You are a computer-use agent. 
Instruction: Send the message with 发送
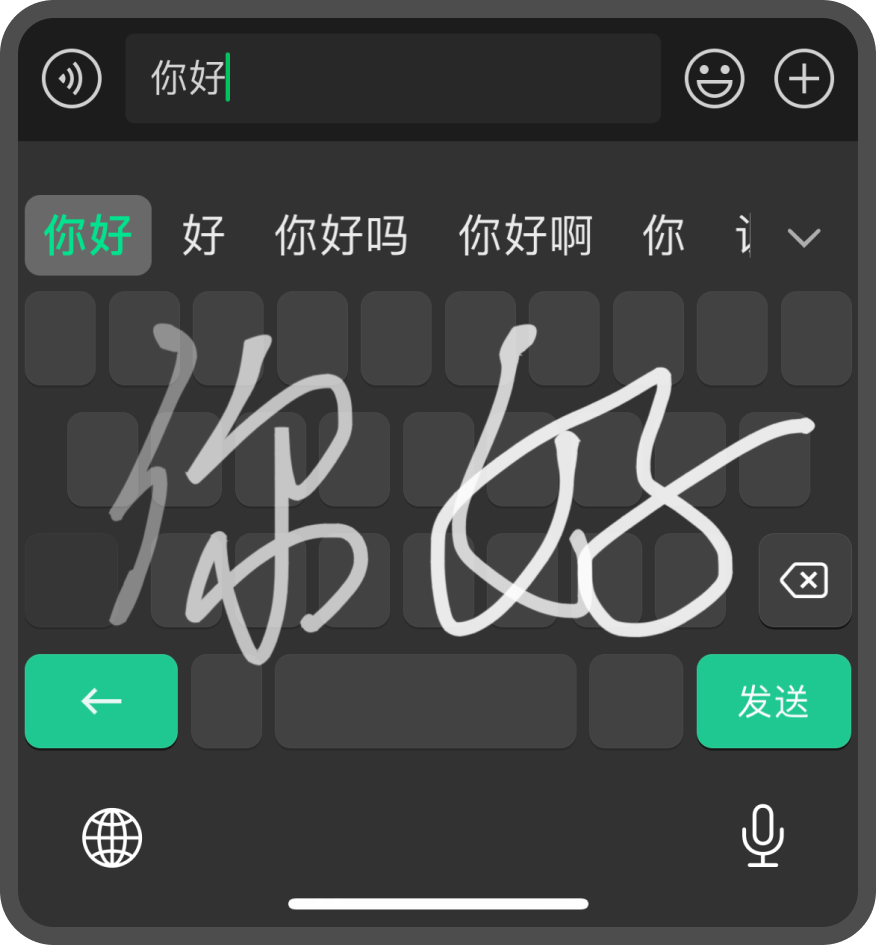click(x=773, y=701)
